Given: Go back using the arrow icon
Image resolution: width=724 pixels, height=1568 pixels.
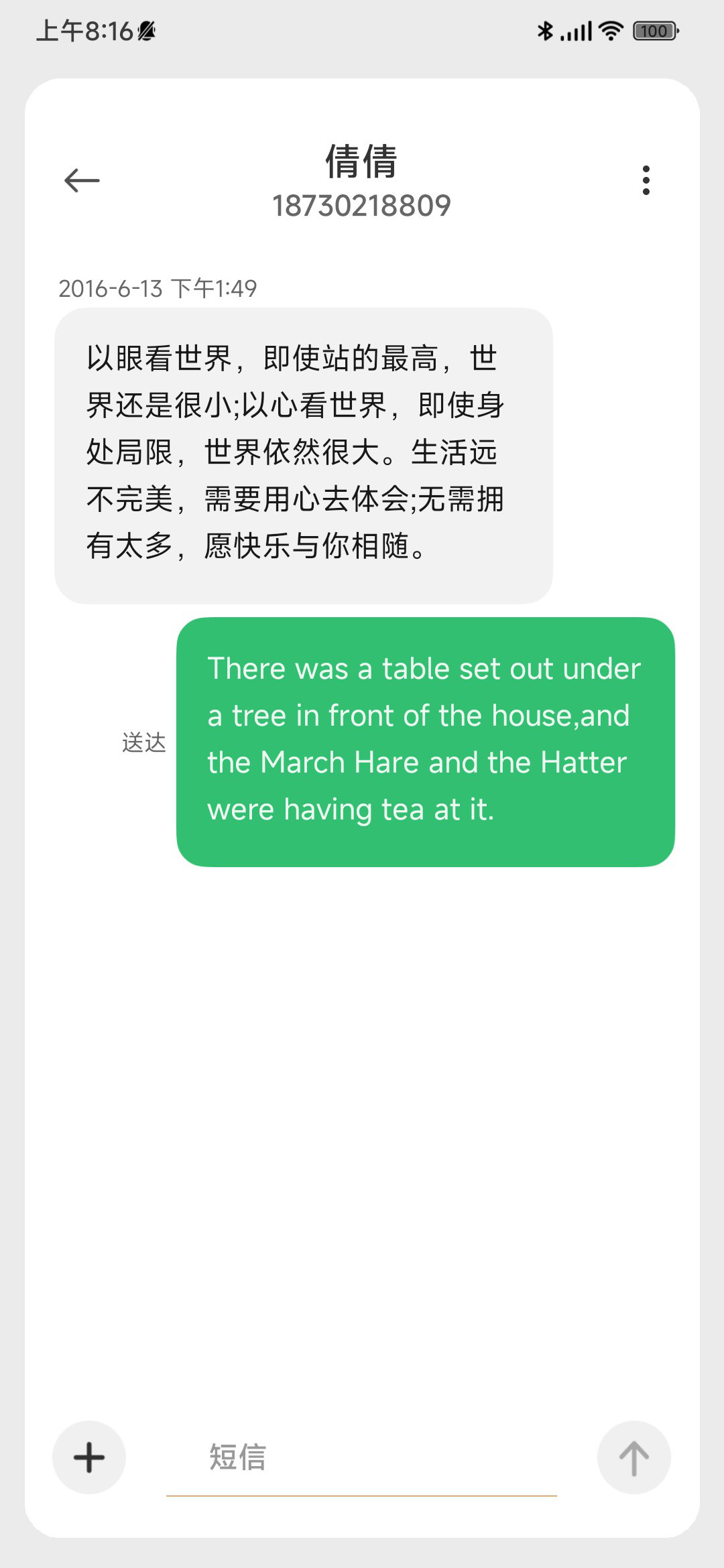Looking at the screenshot, I should click(82, 180).
